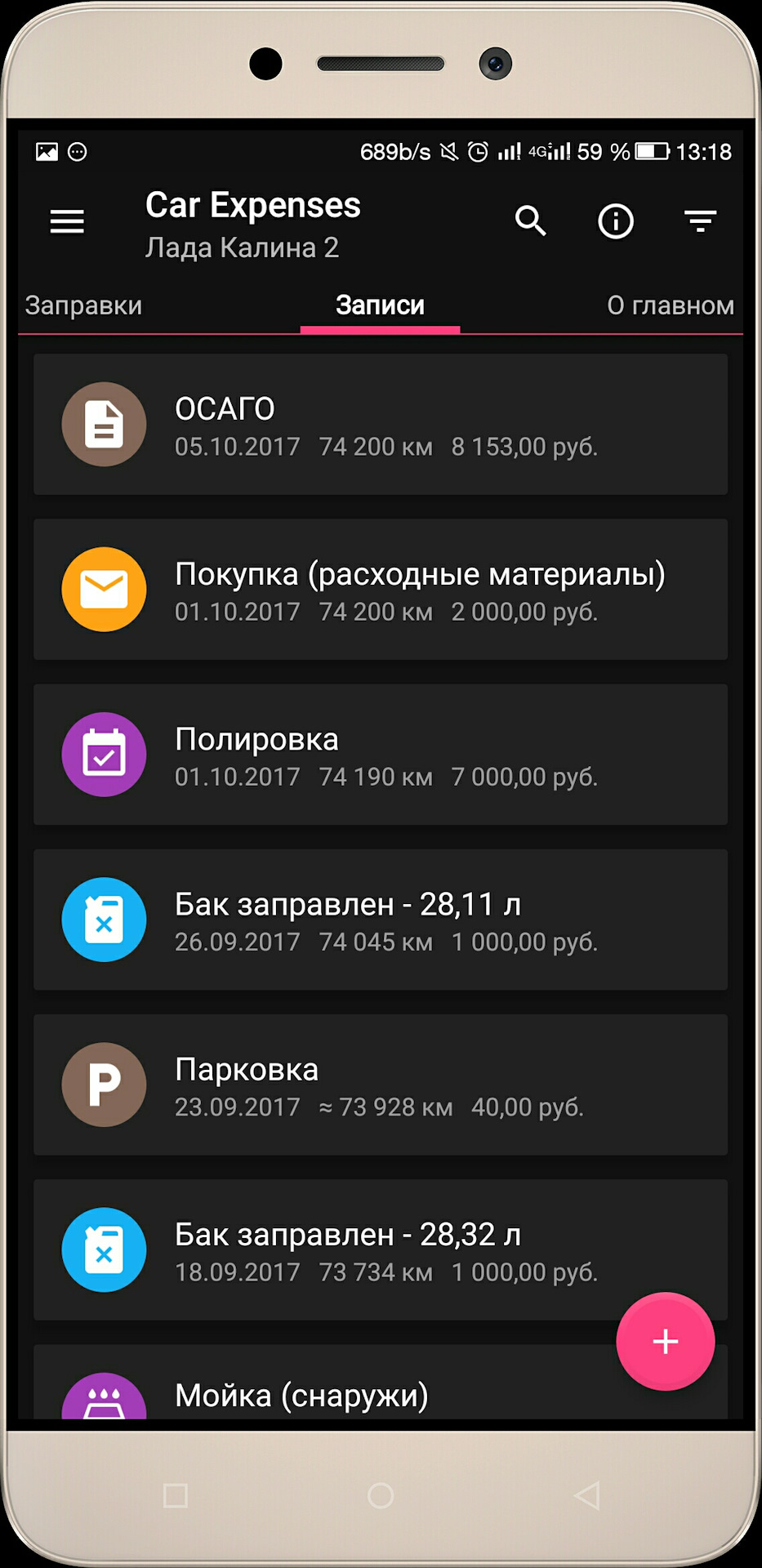Tap the fuel icon next to Бак заправлен - 28,32 л
The width and height of the screenshot is (762, 1568).
(104, 1249)
